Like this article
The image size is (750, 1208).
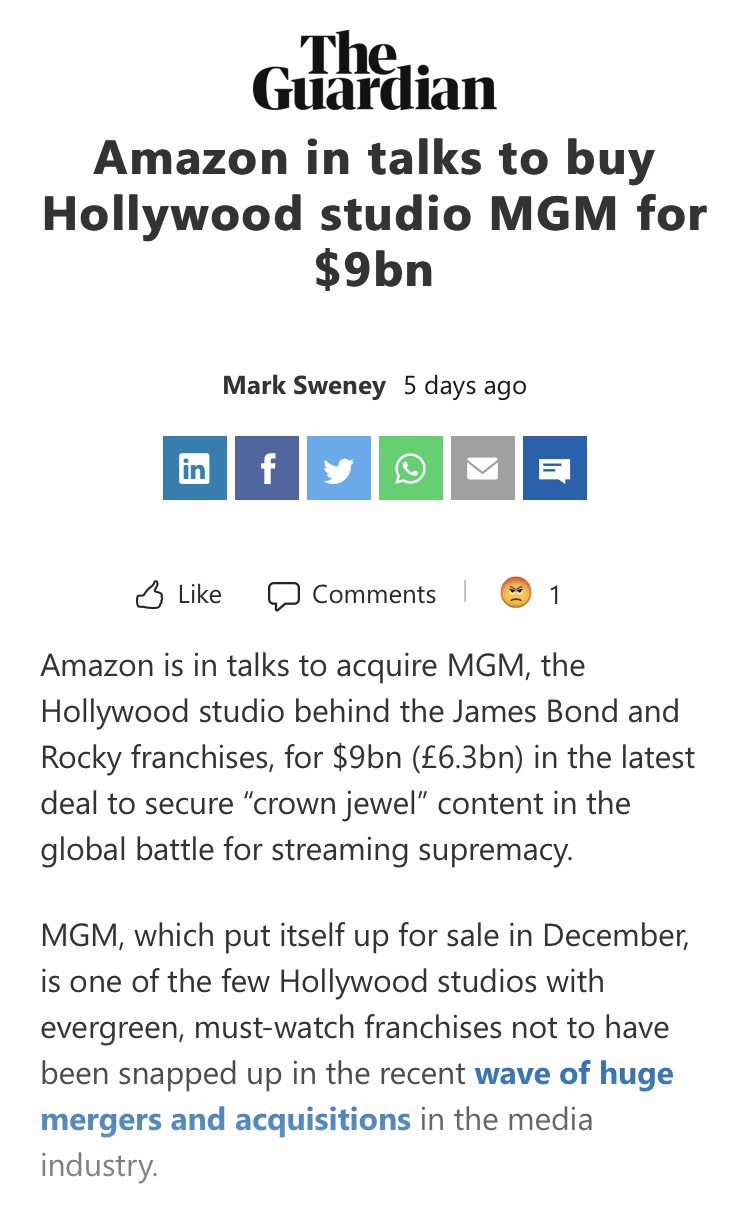[178, 595]
